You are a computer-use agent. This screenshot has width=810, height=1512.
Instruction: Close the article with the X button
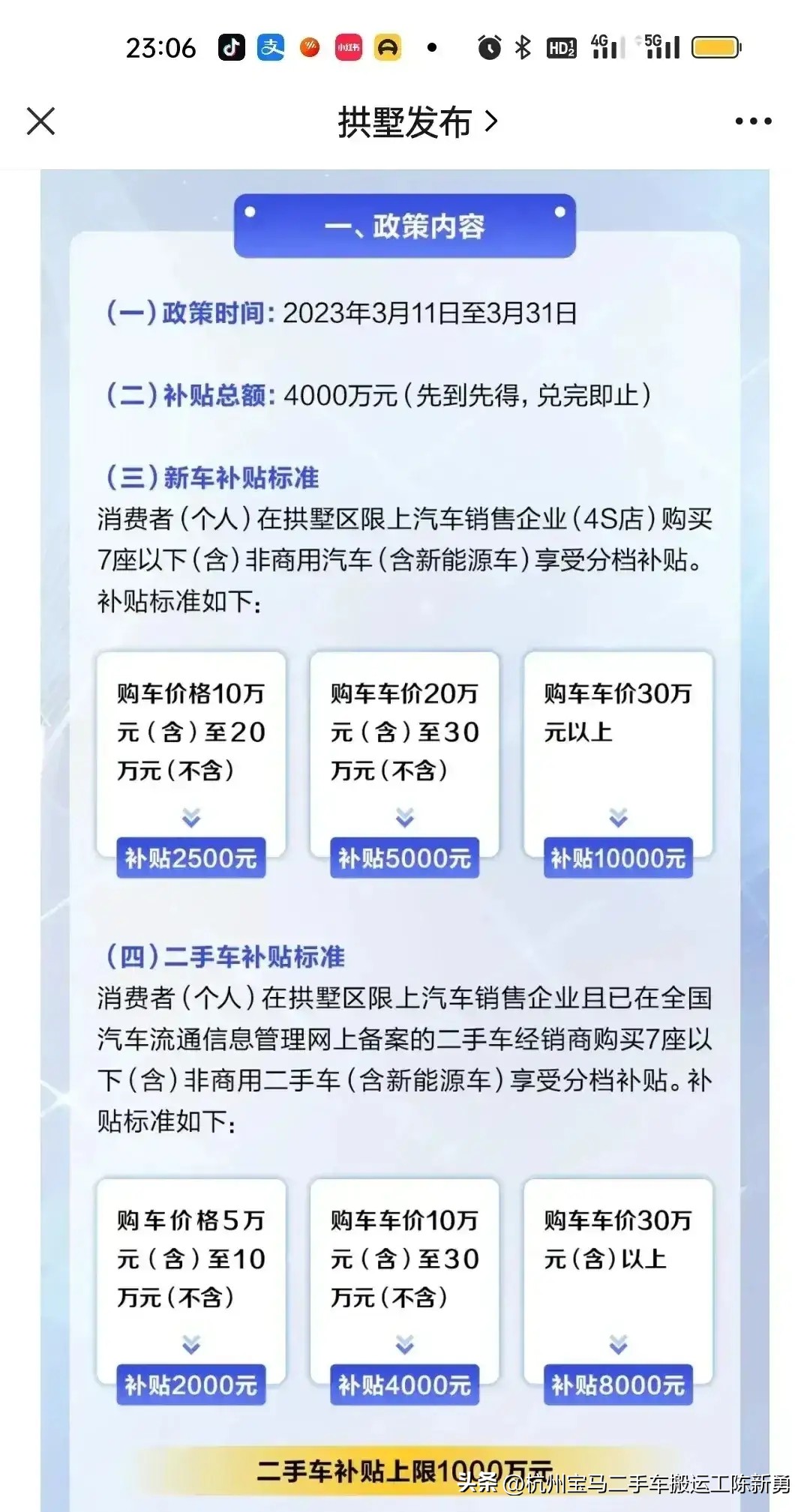coord(41,121)
